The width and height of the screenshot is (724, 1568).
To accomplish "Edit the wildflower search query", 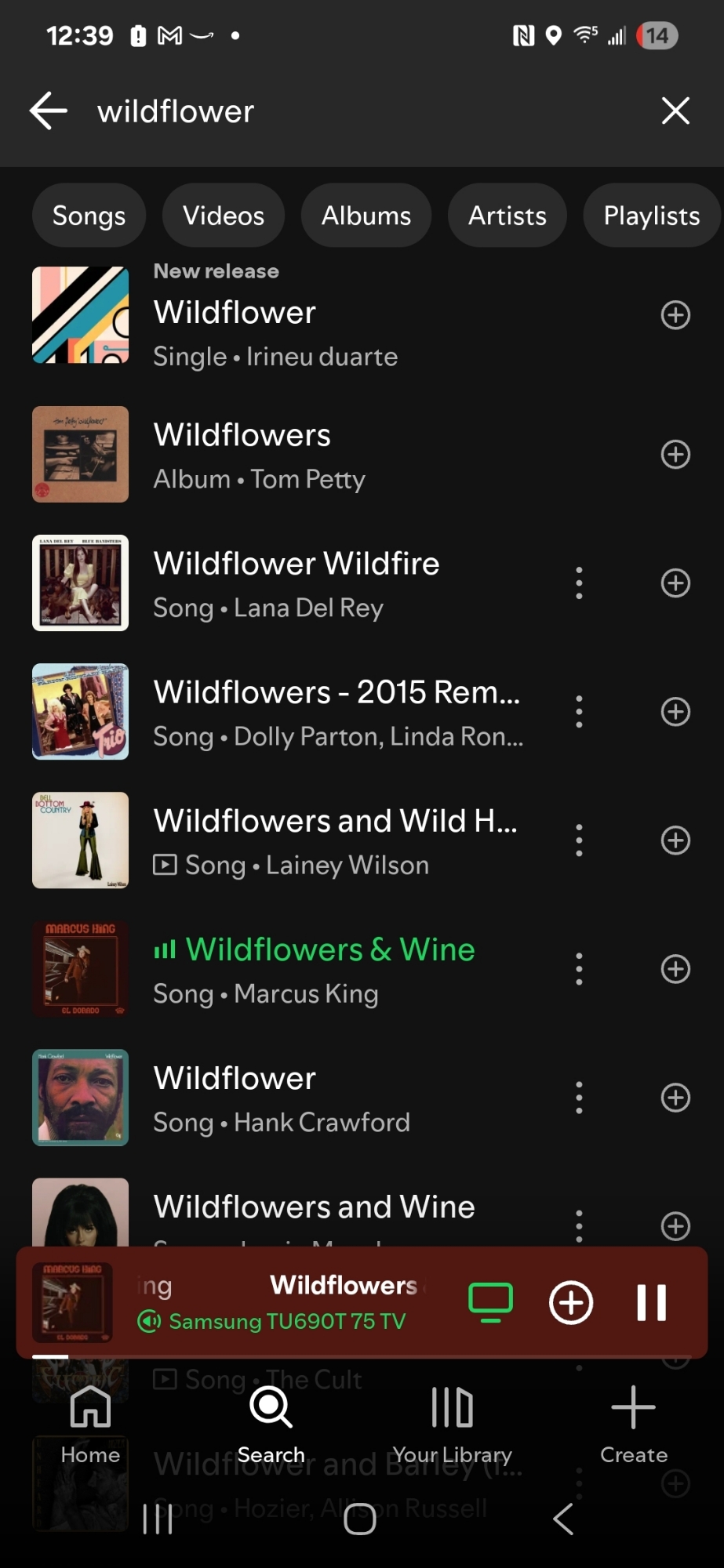I will coord(353,111).
